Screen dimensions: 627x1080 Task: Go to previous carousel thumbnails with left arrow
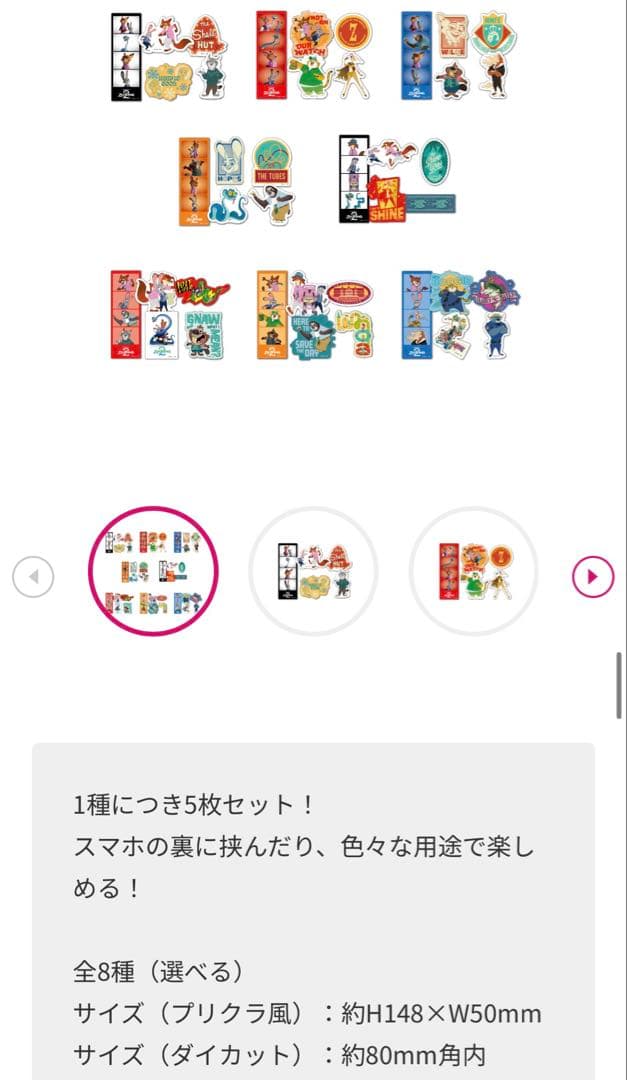coord(33,576)
